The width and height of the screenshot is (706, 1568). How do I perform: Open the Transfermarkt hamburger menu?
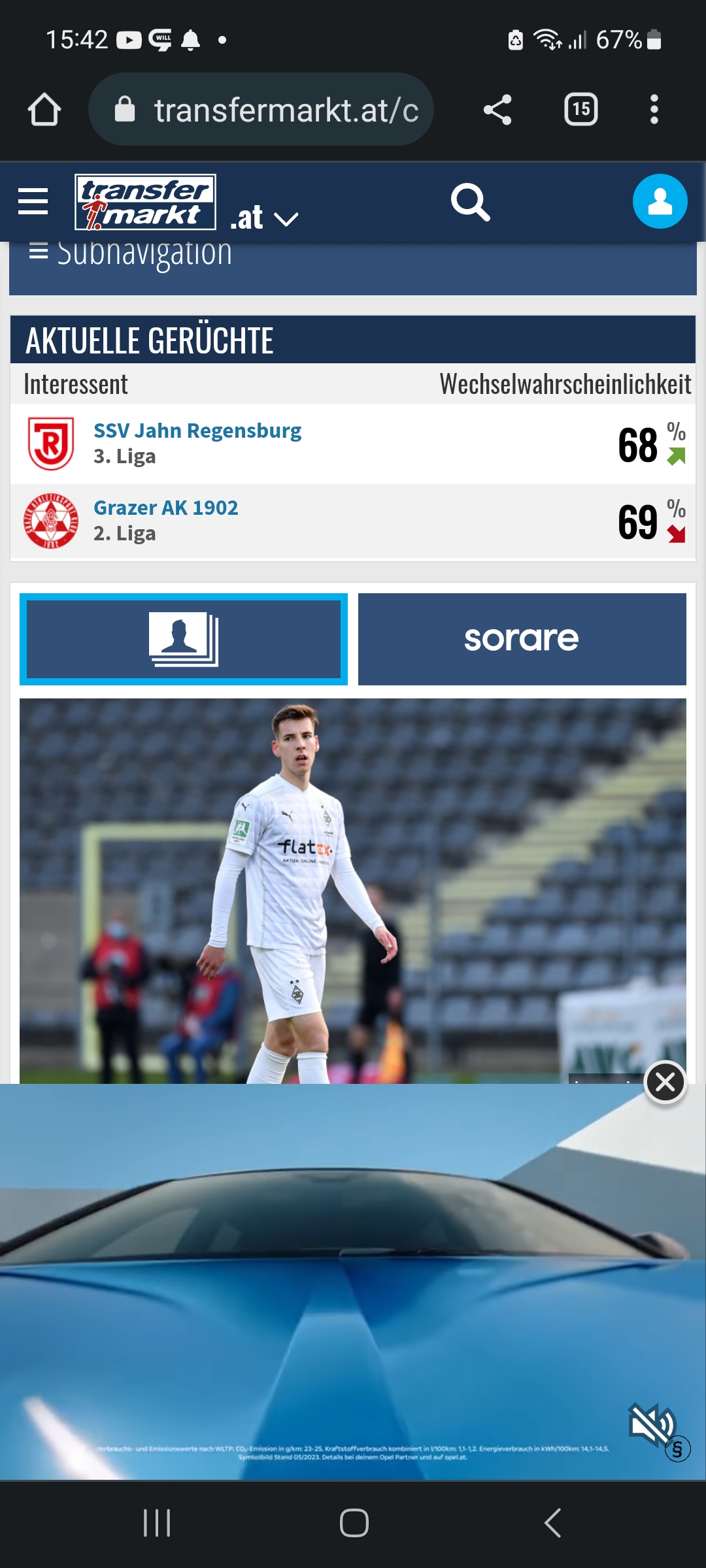(33, 201)
